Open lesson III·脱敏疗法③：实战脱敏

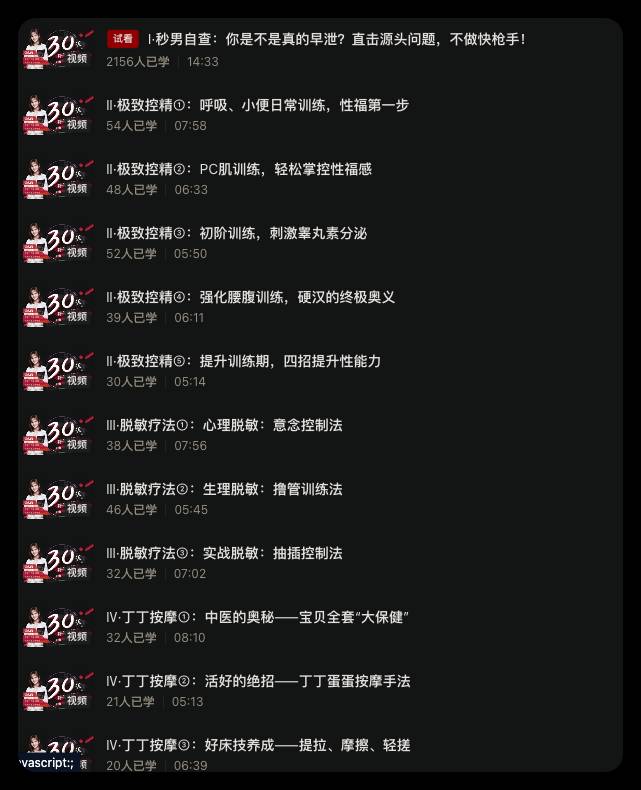[x=225, y=553]
